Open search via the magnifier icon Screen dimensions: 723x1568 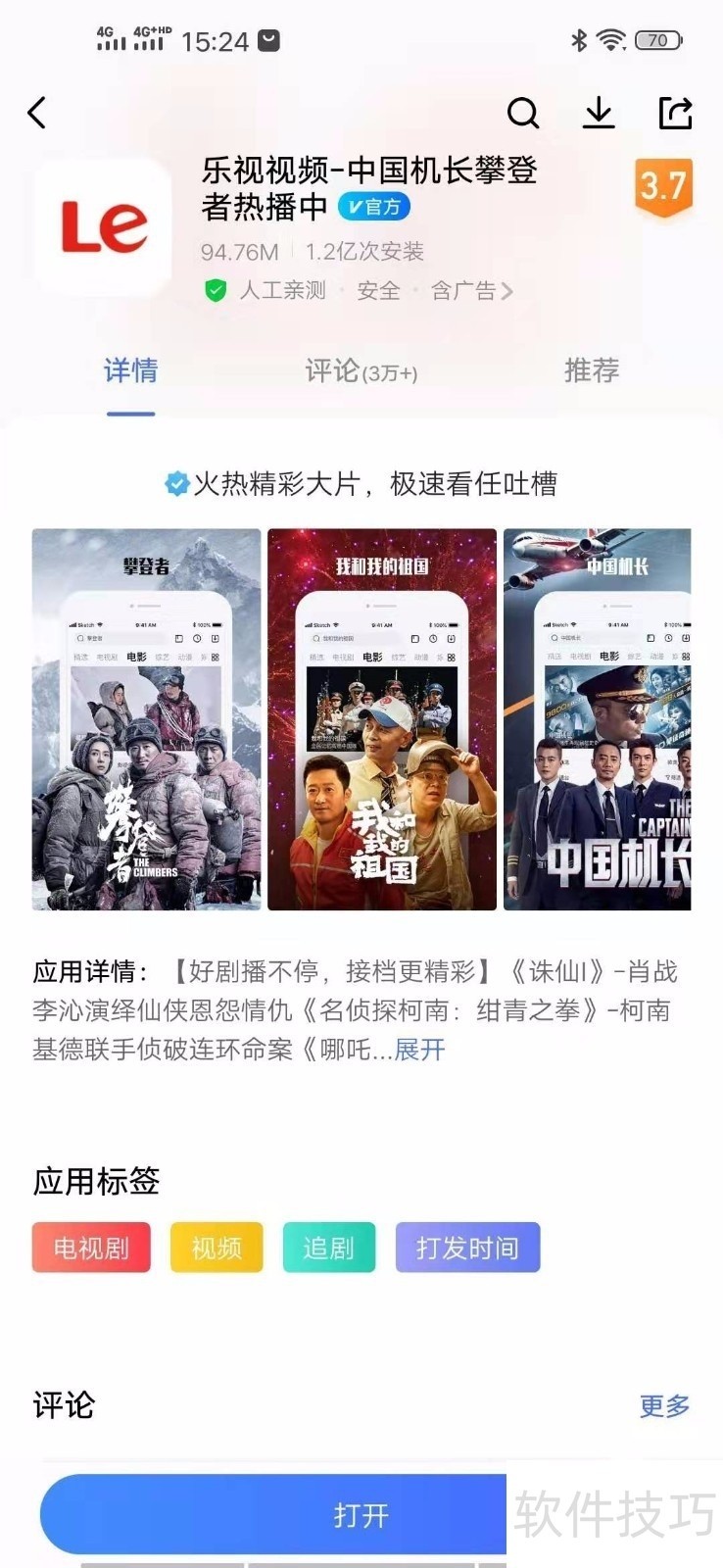523,114
